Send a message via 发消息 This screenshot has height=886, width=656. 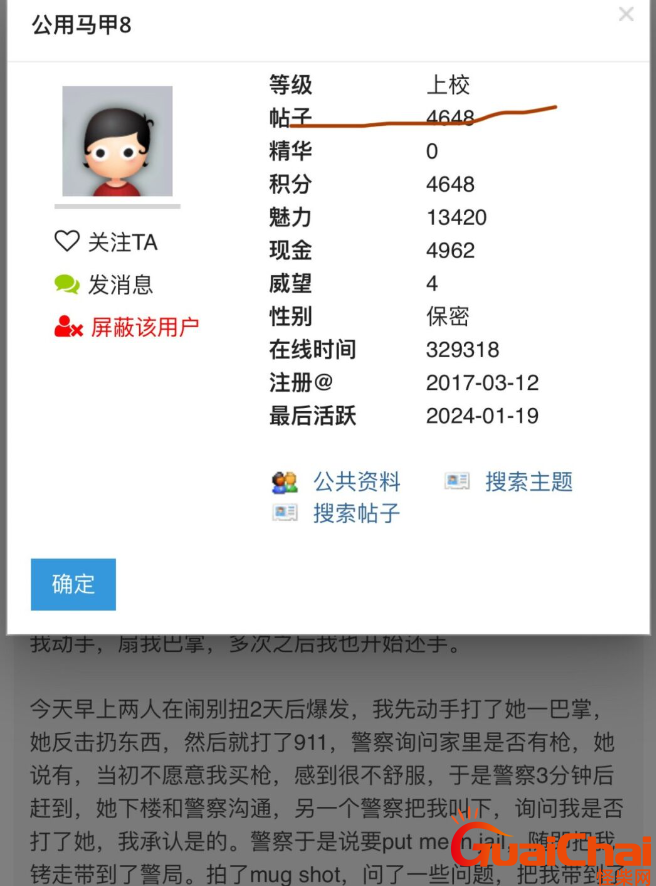tap(105, 285)
